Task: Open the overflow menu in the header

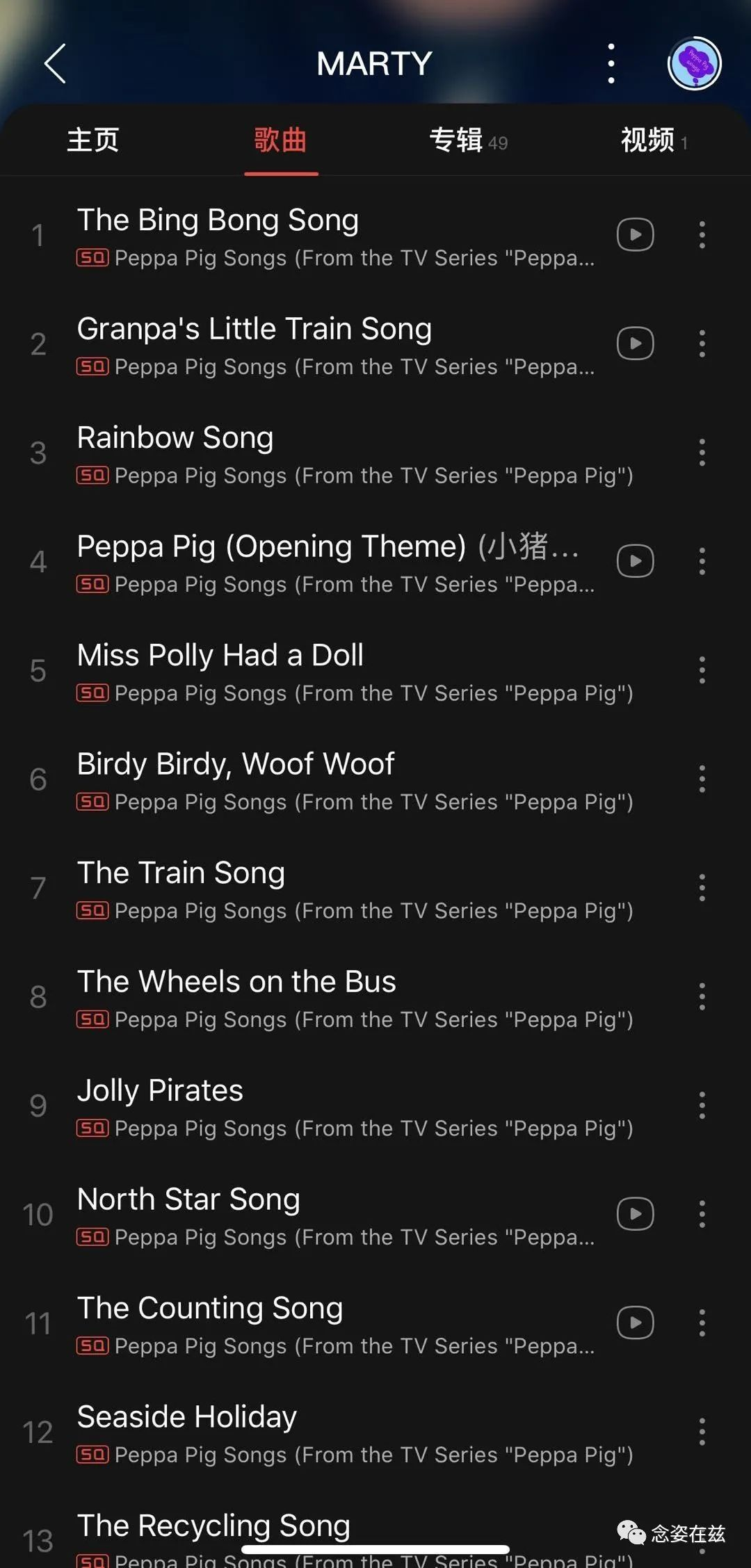Action: pos(611,64)
